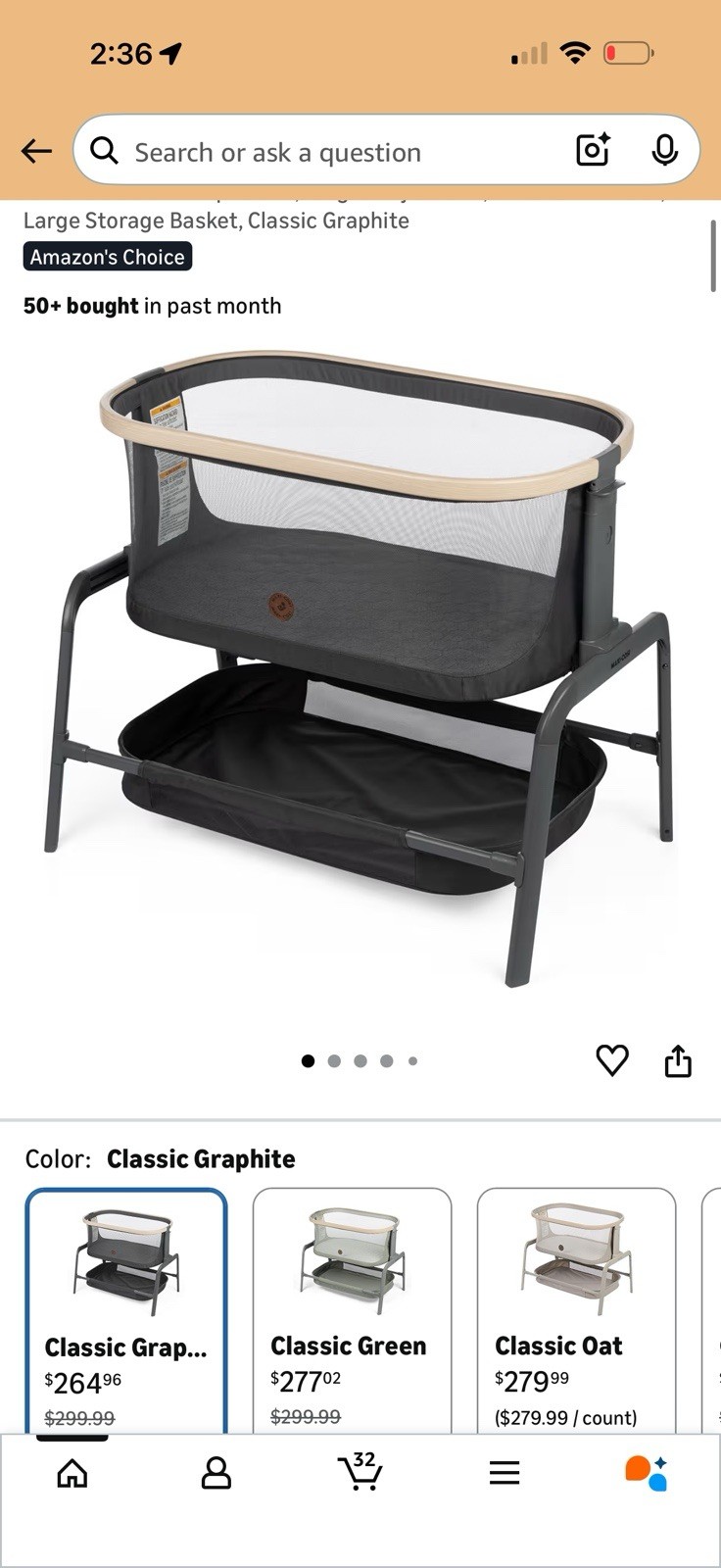Tap the $277.02 Classic Green price
721x1568 pixels.
308,1382
